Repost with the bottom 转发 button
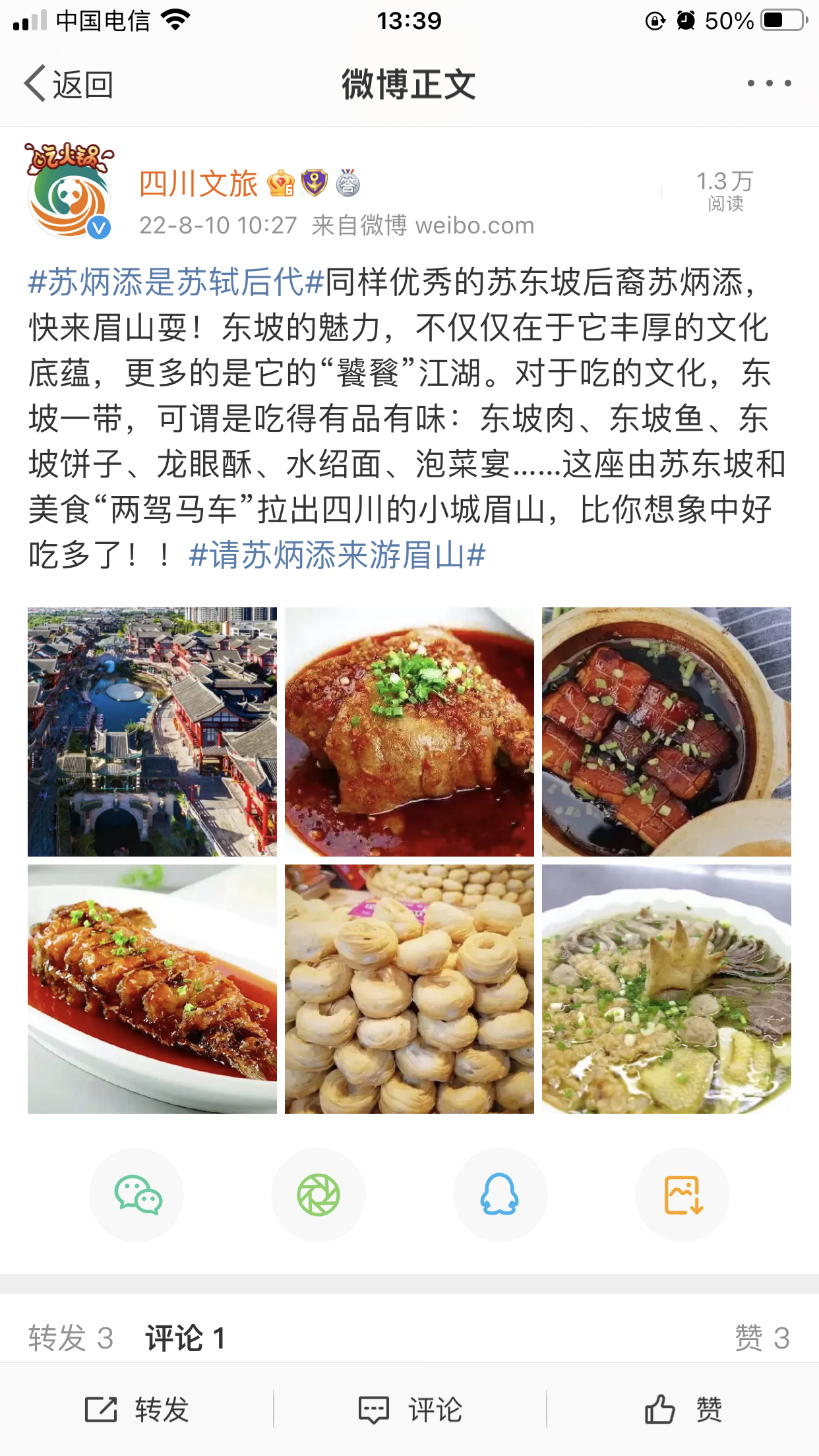The image size is (819, 1456). tap(137, 1410)
